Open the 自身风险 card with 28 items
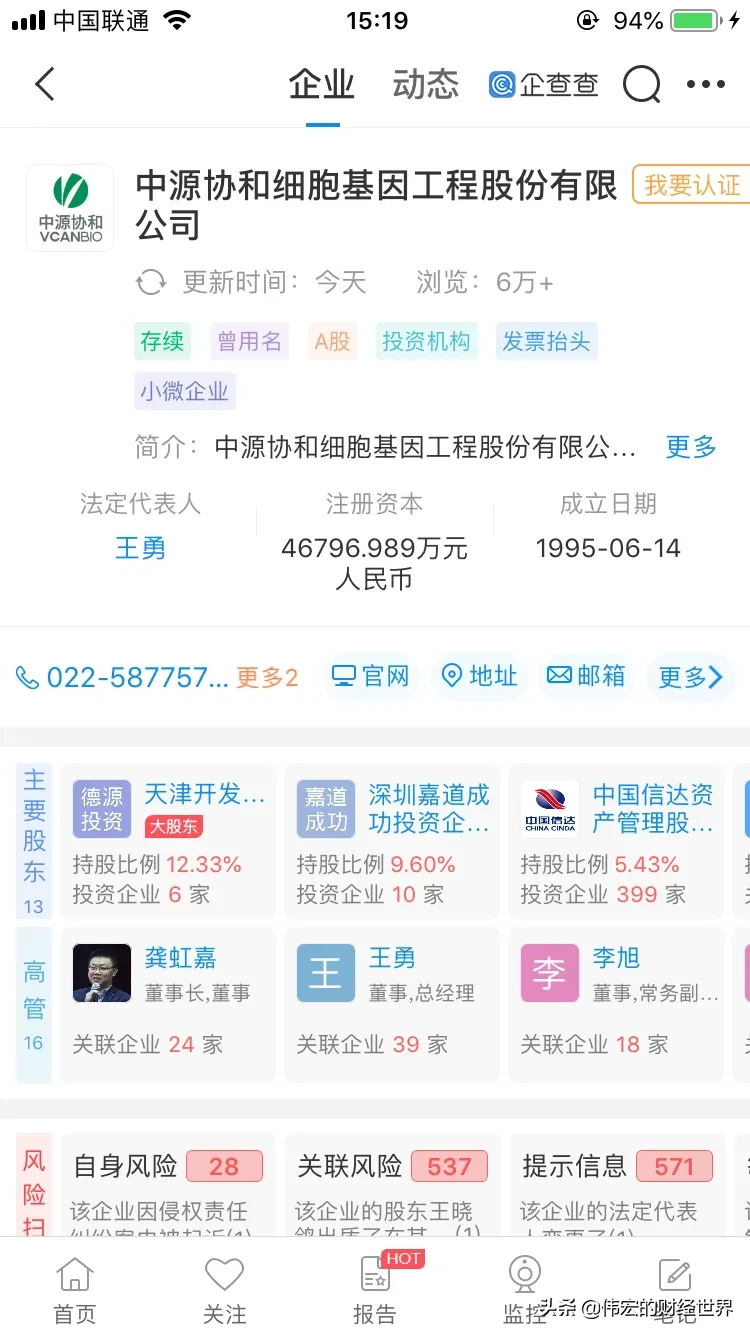This screenshot has height=1334, width=750. 168,1186
